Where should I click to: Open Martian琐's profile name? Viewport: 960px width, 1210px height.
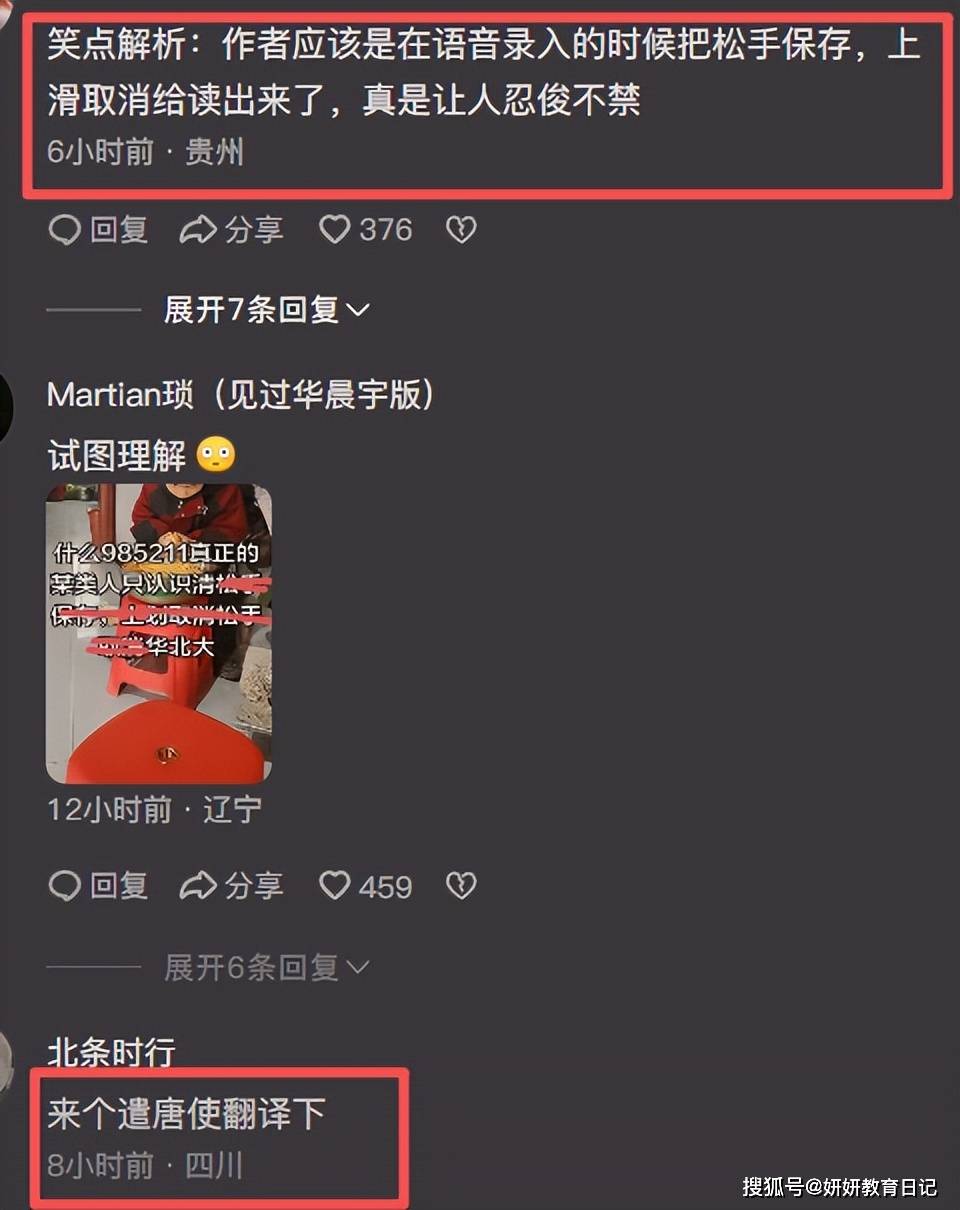click(240, 395)
